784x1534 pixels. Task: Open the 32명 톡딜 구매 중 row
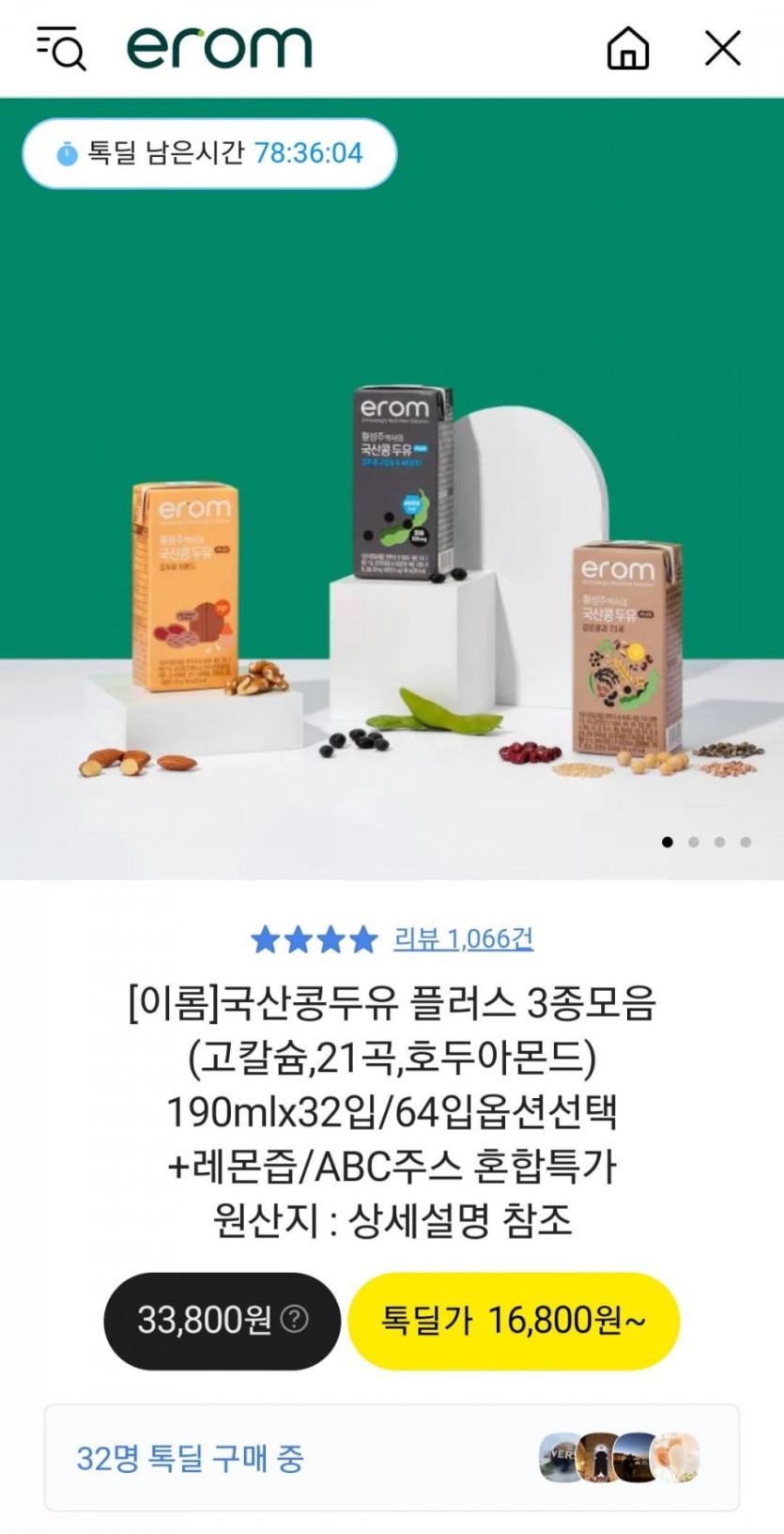coord(392,1458)
